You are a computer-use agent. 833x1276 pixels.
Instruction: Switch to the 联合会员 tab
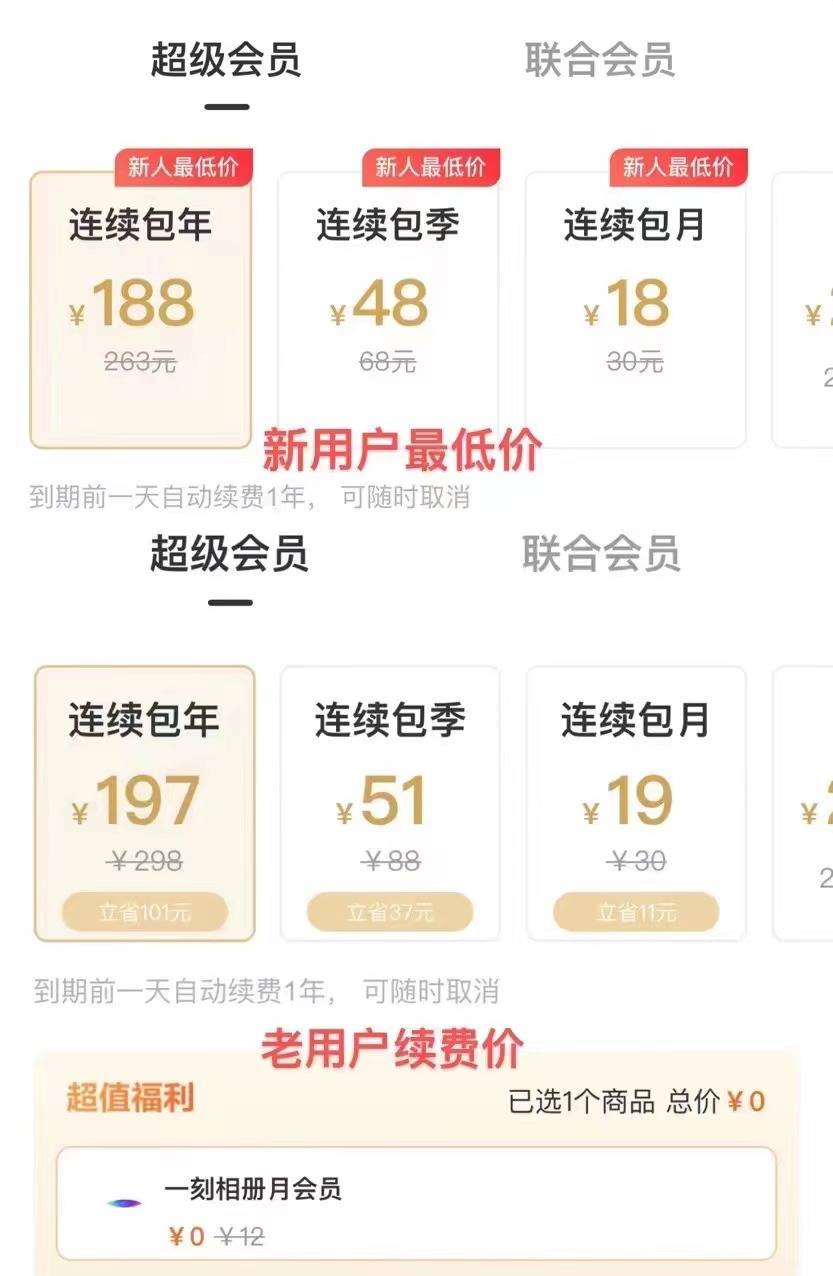click(x=598, y=62)
